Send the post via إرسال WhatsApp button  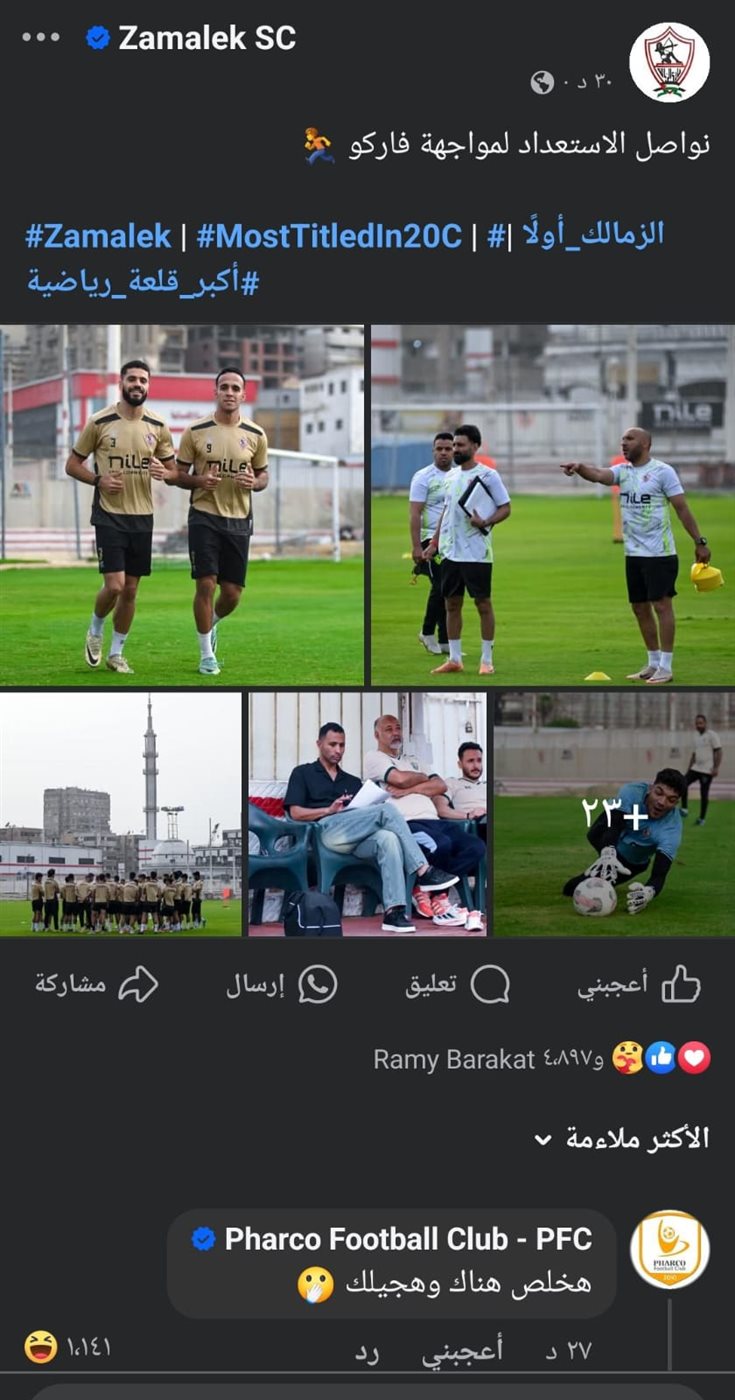pyautogui.click(x=281, y=985)
